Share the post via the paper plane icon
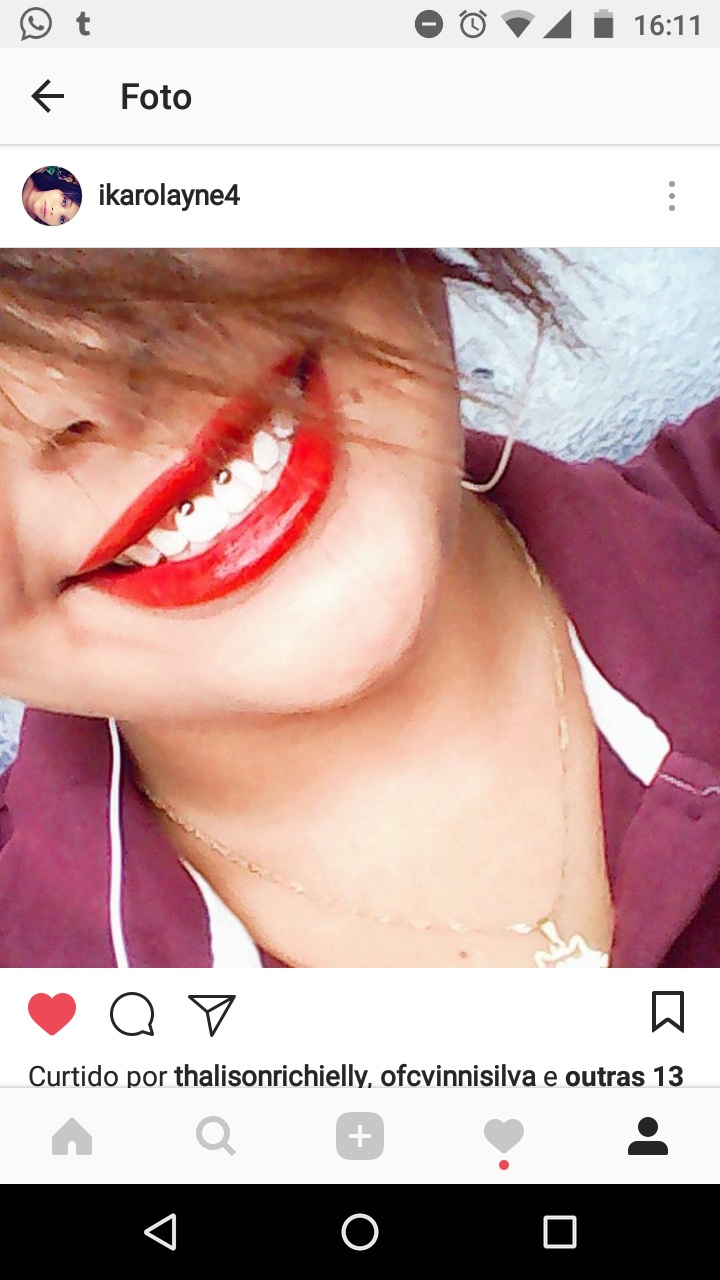 212,1014
